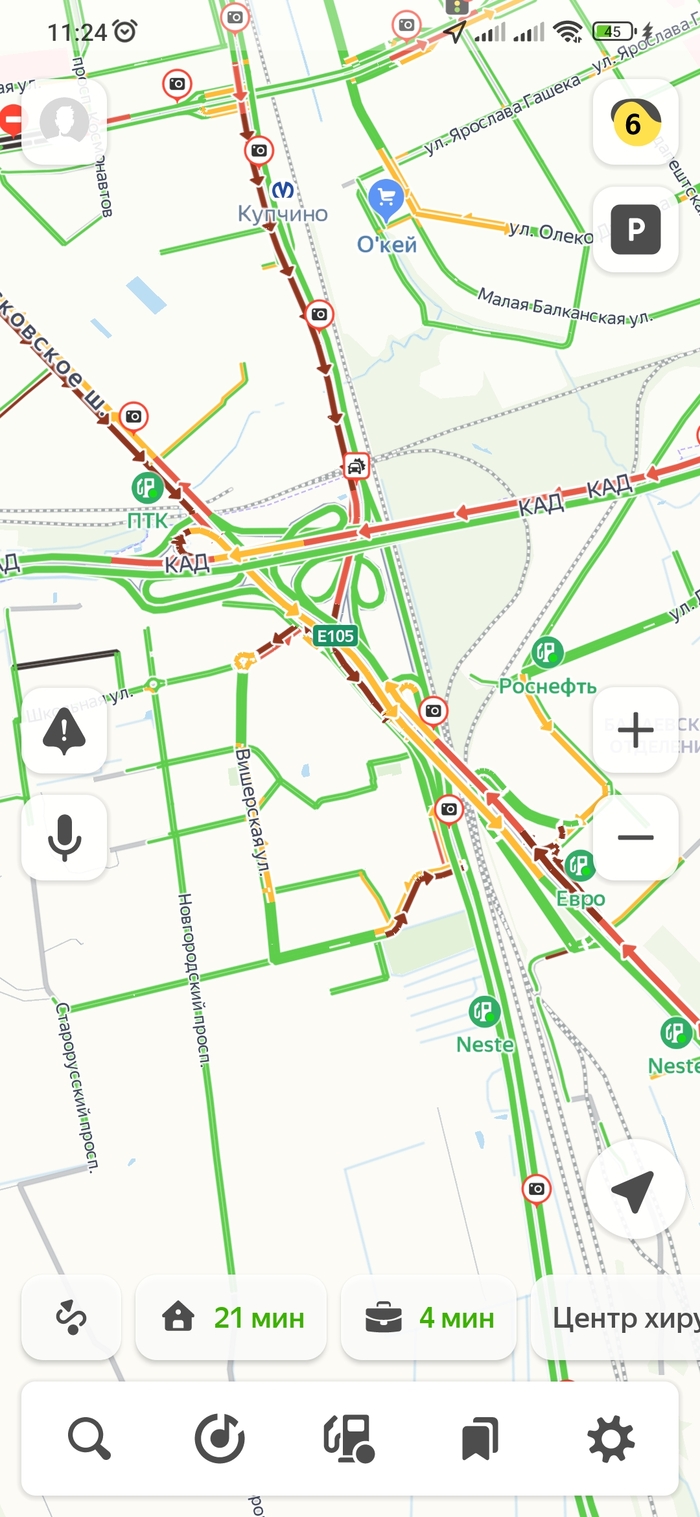Open search from bottom bar
Image resolution: width=700 pixels, height=1517 pixels.
pos(89,1440)
